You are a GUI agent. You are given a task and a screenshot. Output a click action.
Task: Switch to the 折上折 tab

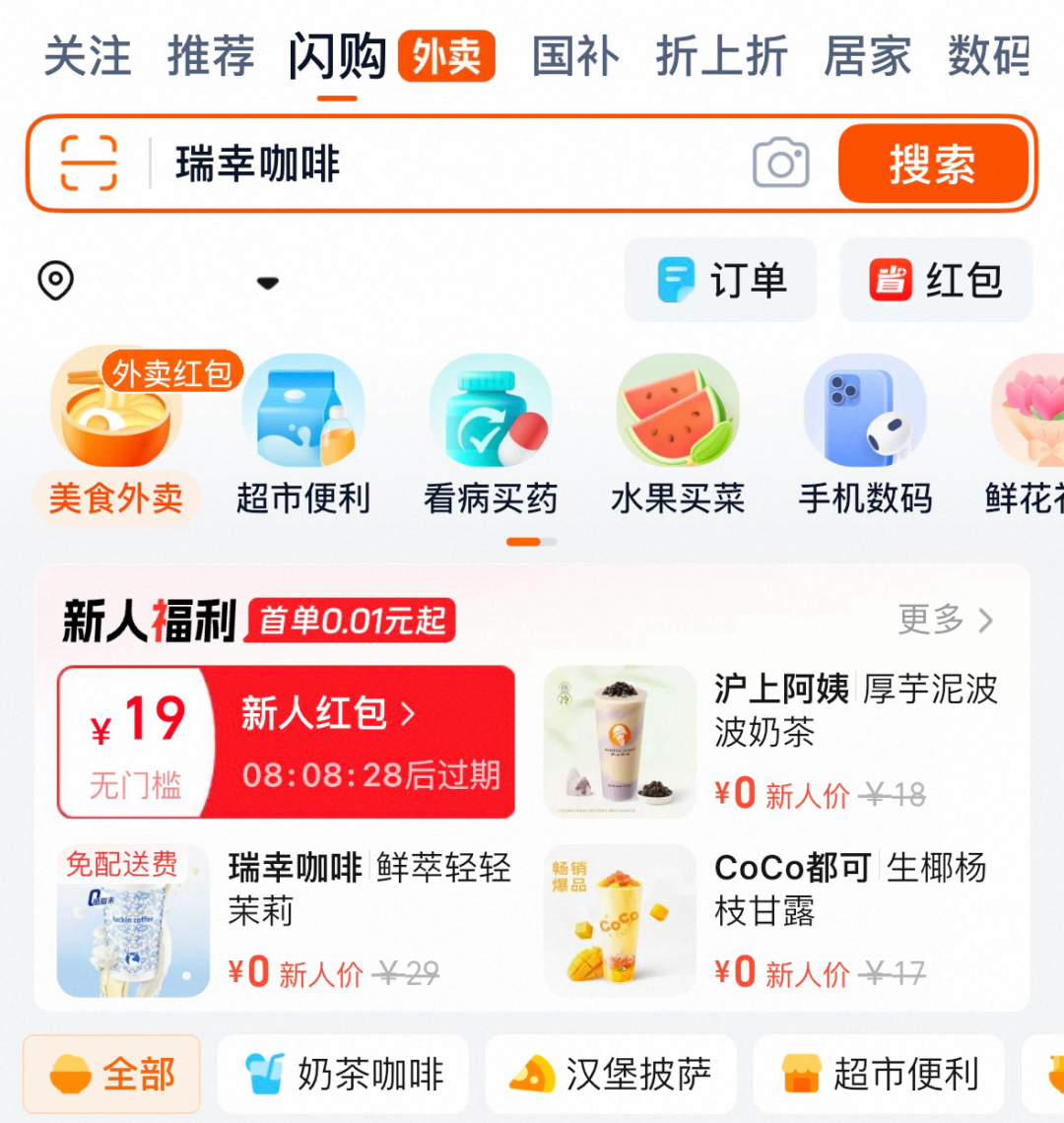click(x=722, y=56)
